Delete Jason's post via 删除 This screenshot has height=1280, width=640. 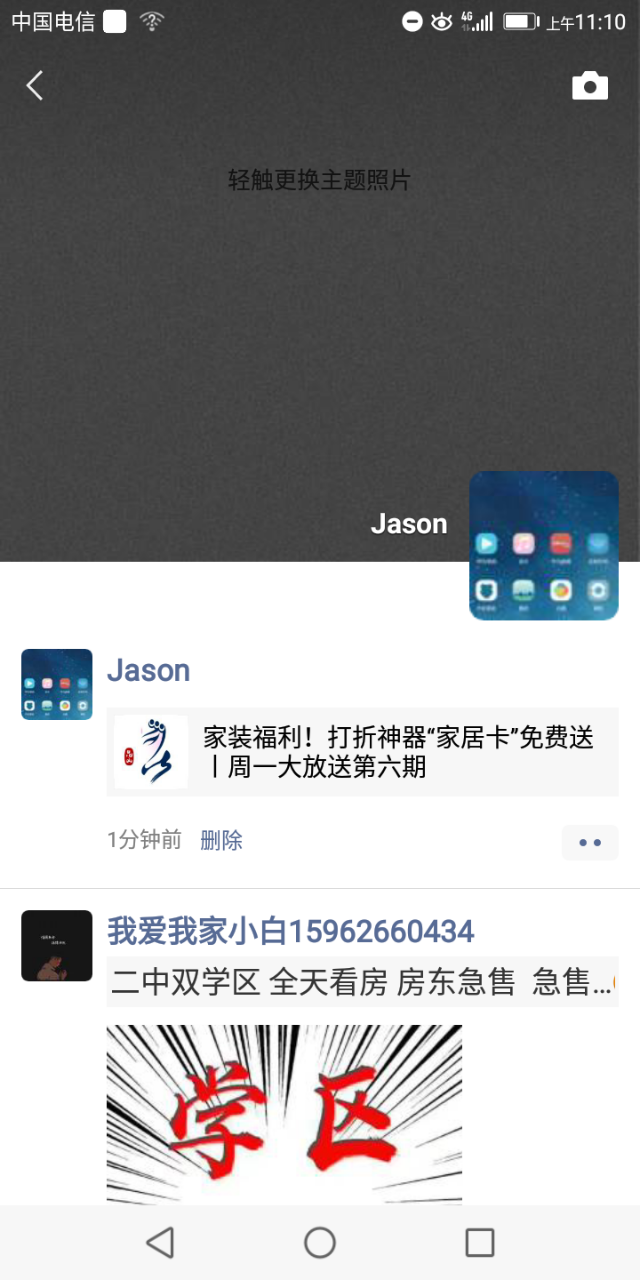coord(221,840)
